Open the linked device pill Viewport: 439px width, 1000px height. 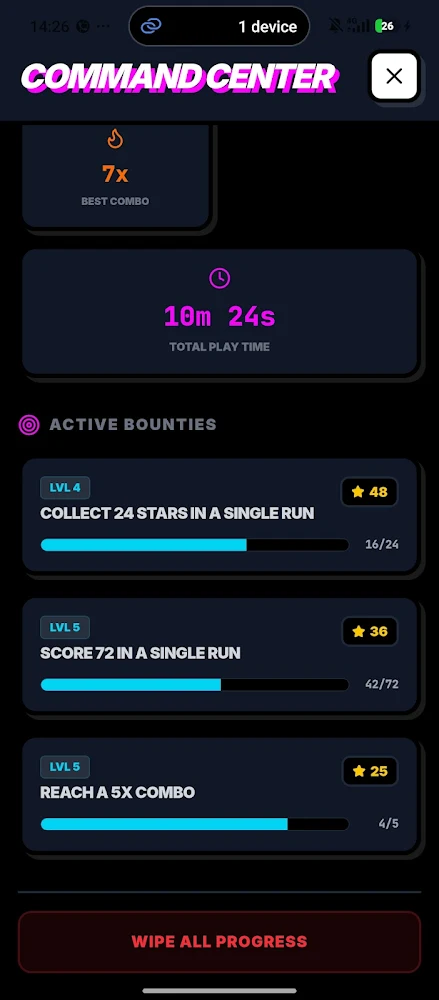[220, 26]
